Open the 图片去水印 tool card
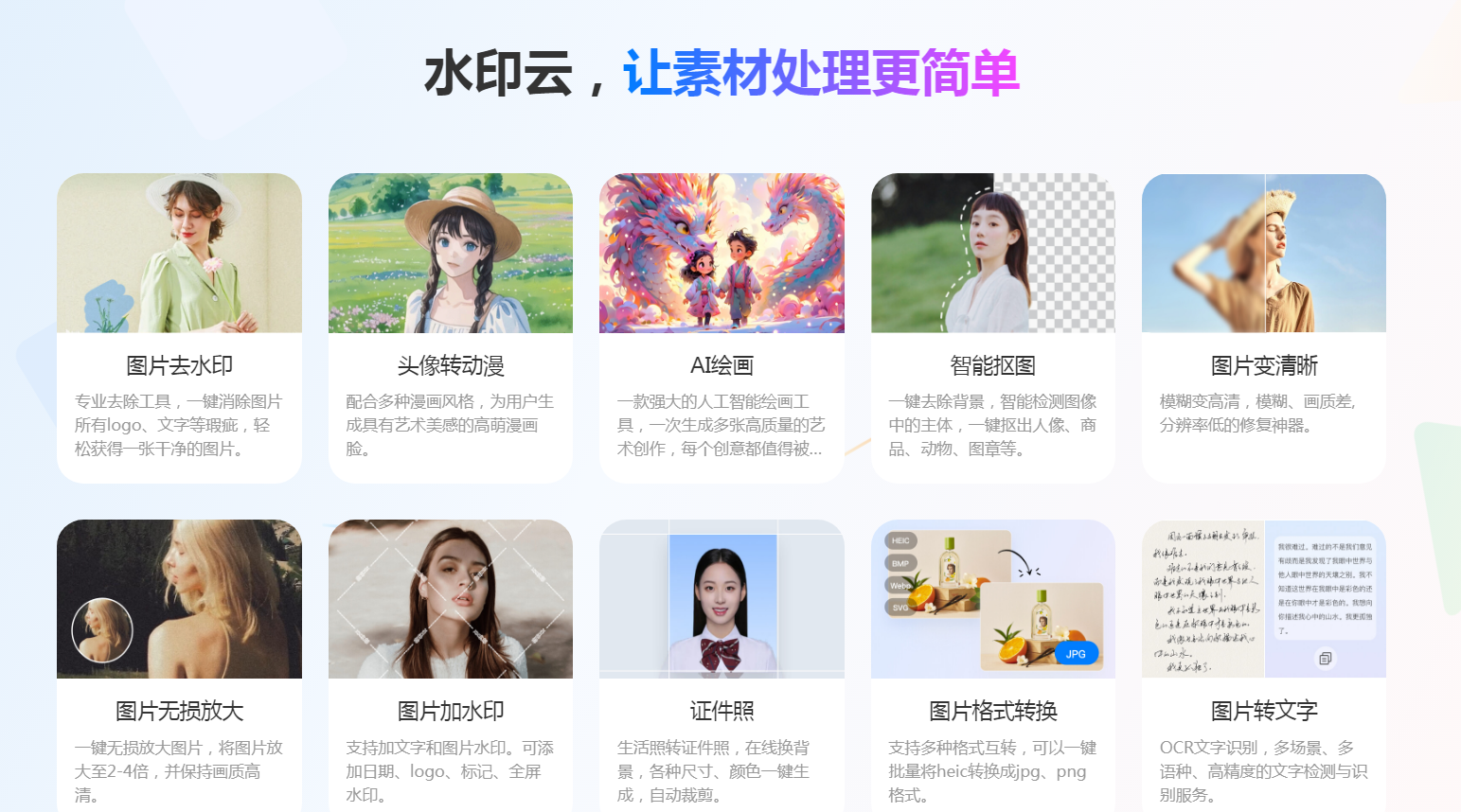Viewport: 1461px width, 812px height. [x=179, y=365]
